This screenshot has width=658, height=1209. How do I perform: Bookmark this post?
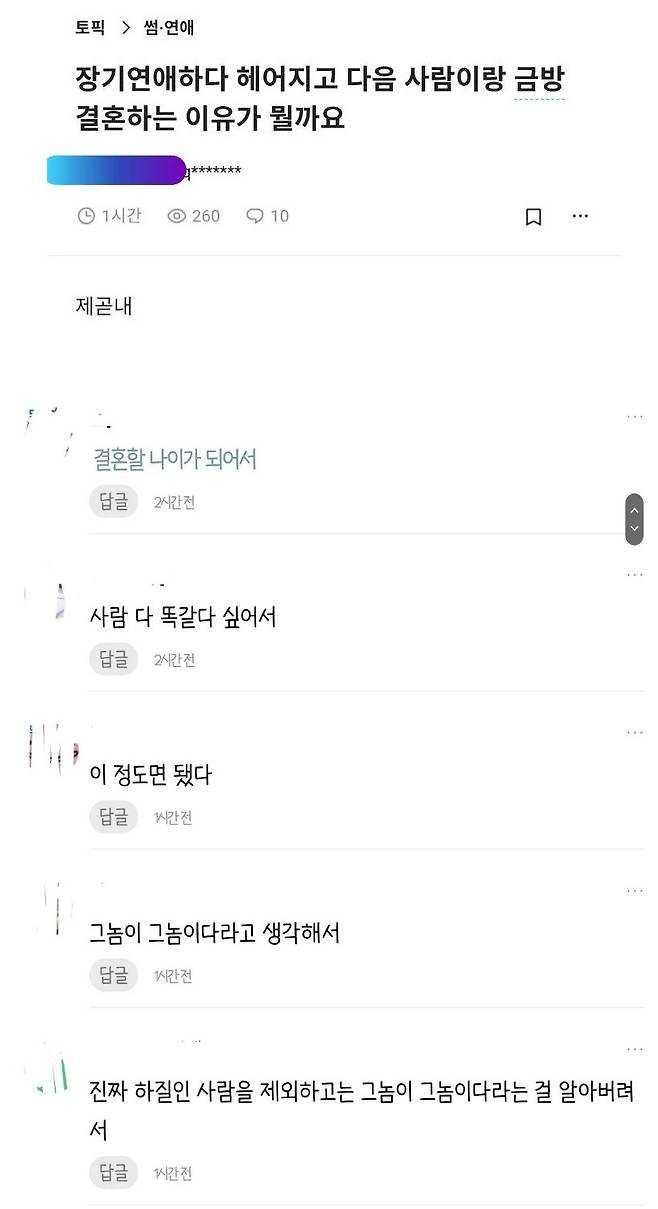[x=533, y=217]
